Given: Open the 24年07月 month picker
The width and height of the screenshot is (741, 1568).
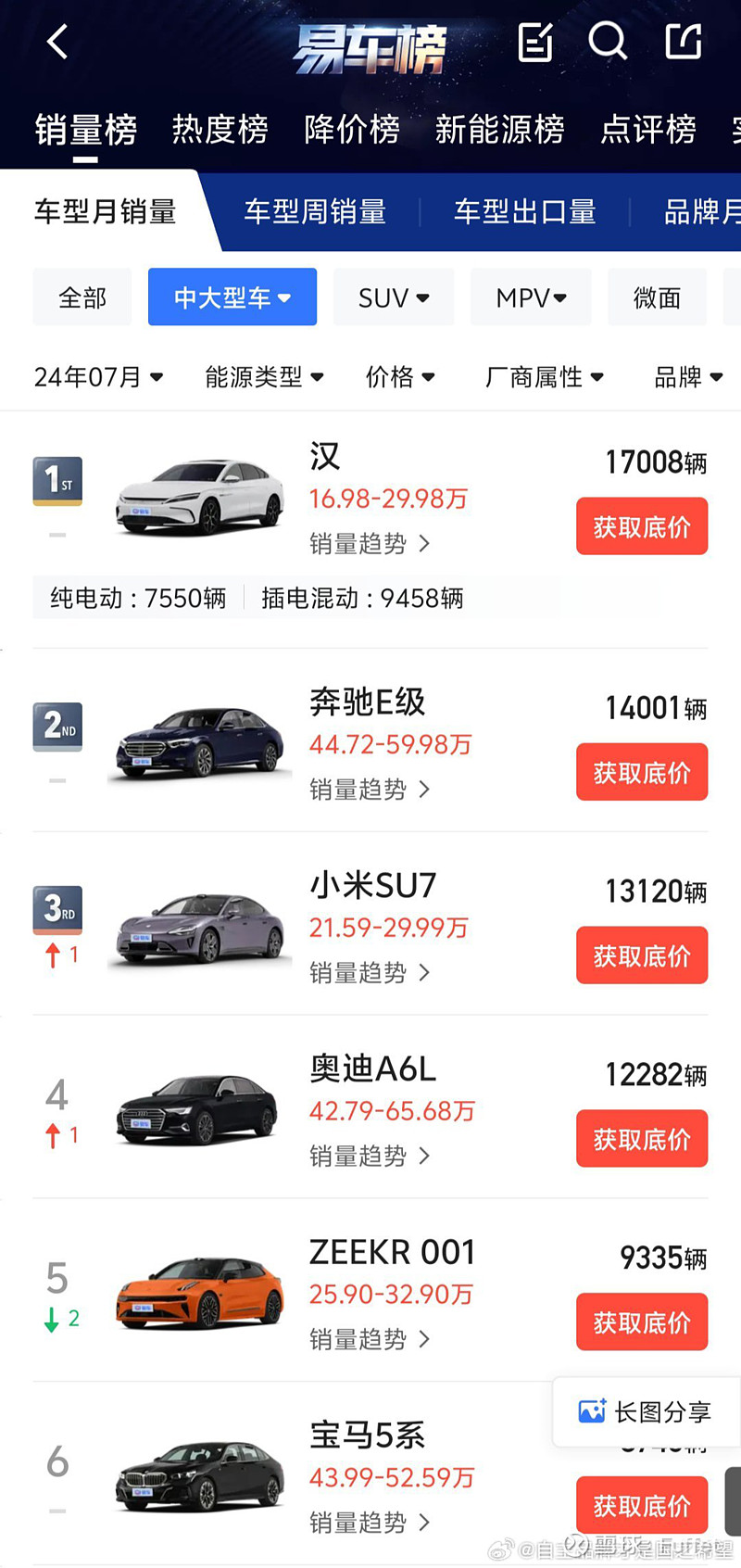Looking at the screenshot, I should [x=98, y=377].
